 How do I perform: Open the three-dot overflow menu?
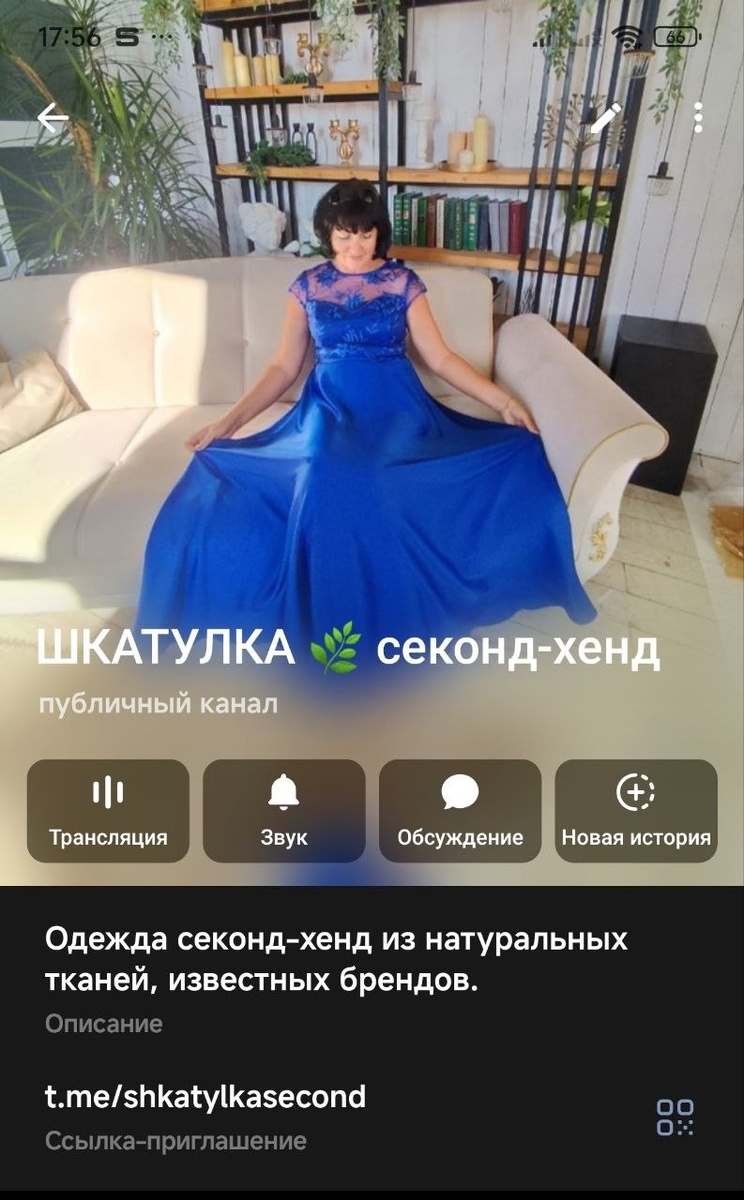[697, 119]
